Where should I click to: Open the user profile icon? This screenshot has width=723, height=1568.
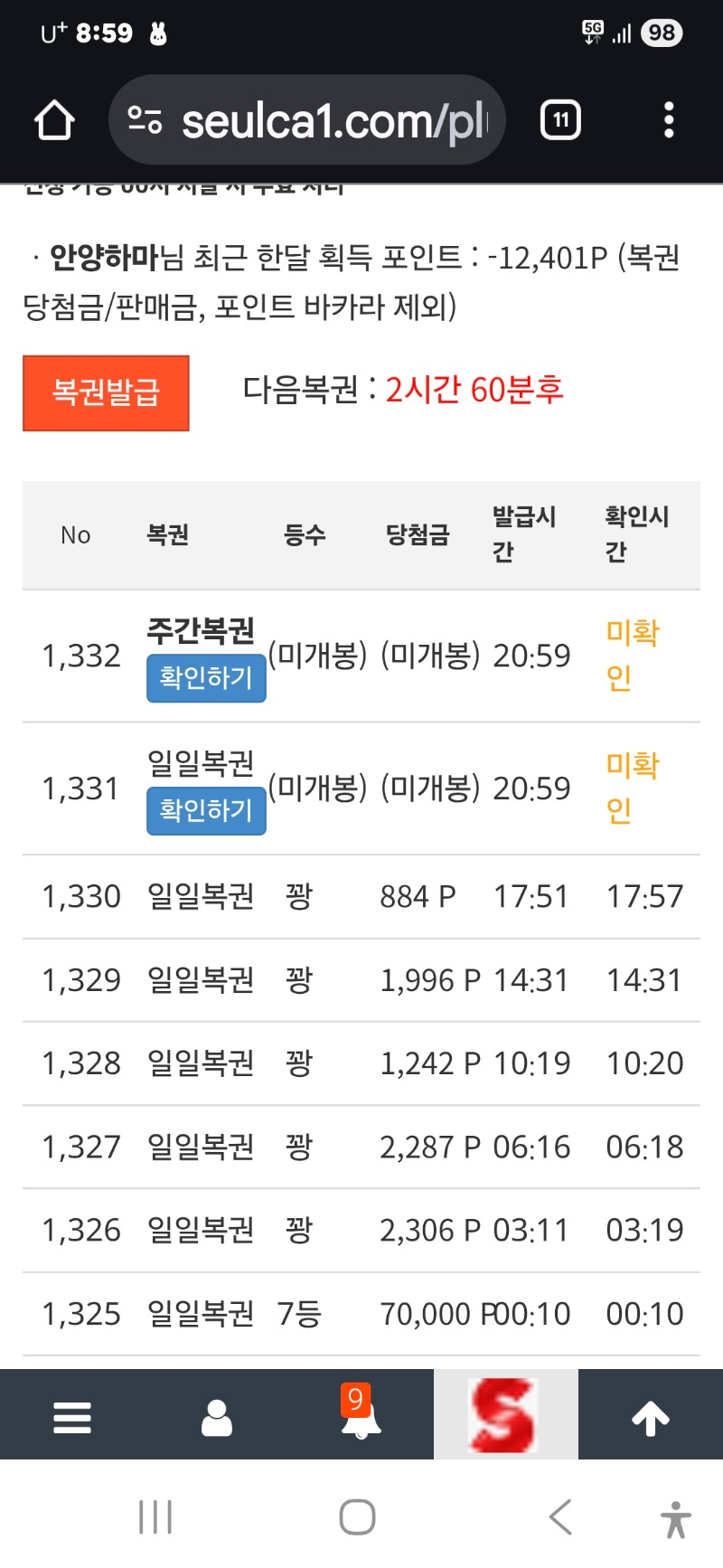click(x=217, y=1417)
